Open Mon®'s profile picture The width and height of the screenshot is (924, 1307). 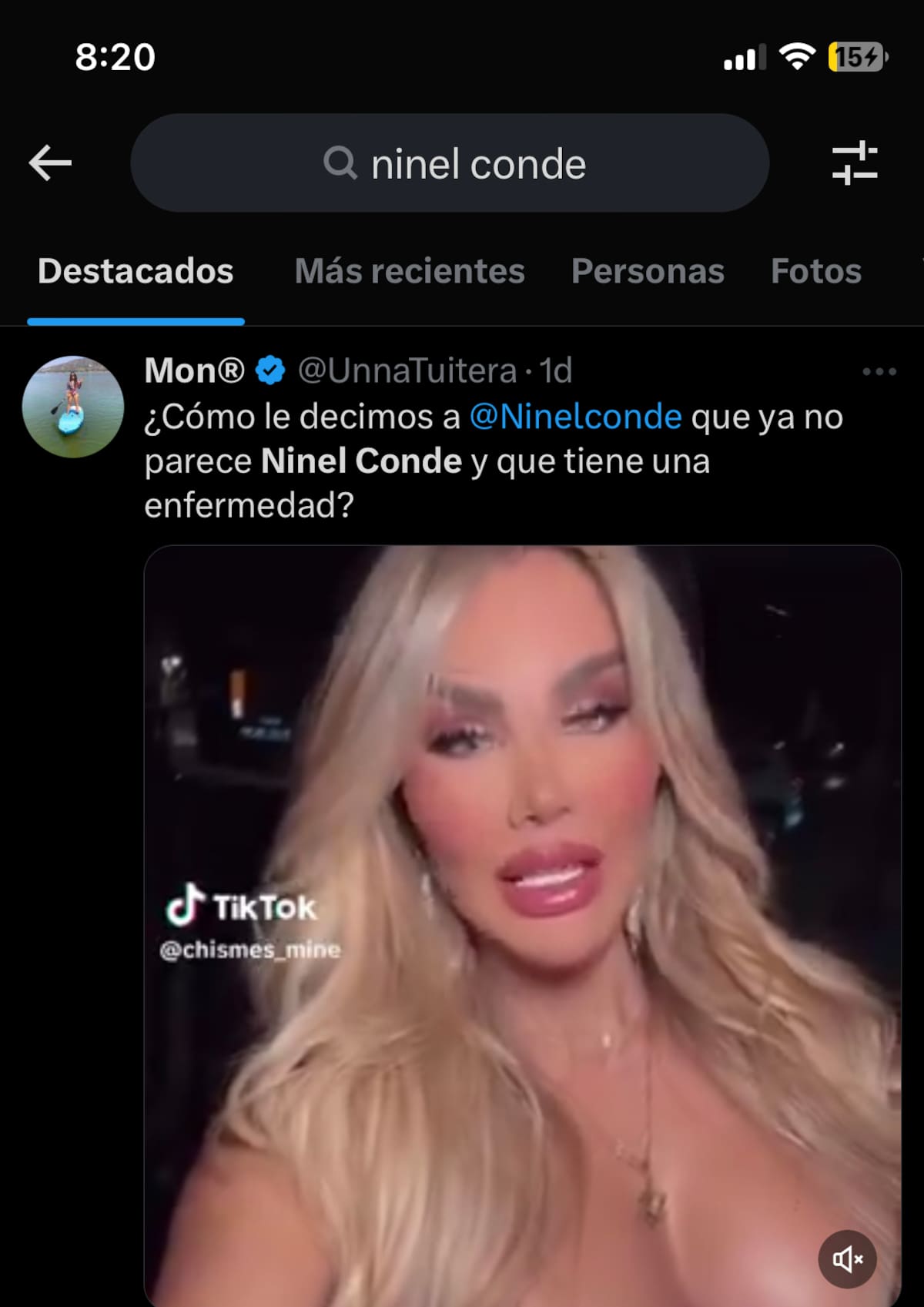73,407
